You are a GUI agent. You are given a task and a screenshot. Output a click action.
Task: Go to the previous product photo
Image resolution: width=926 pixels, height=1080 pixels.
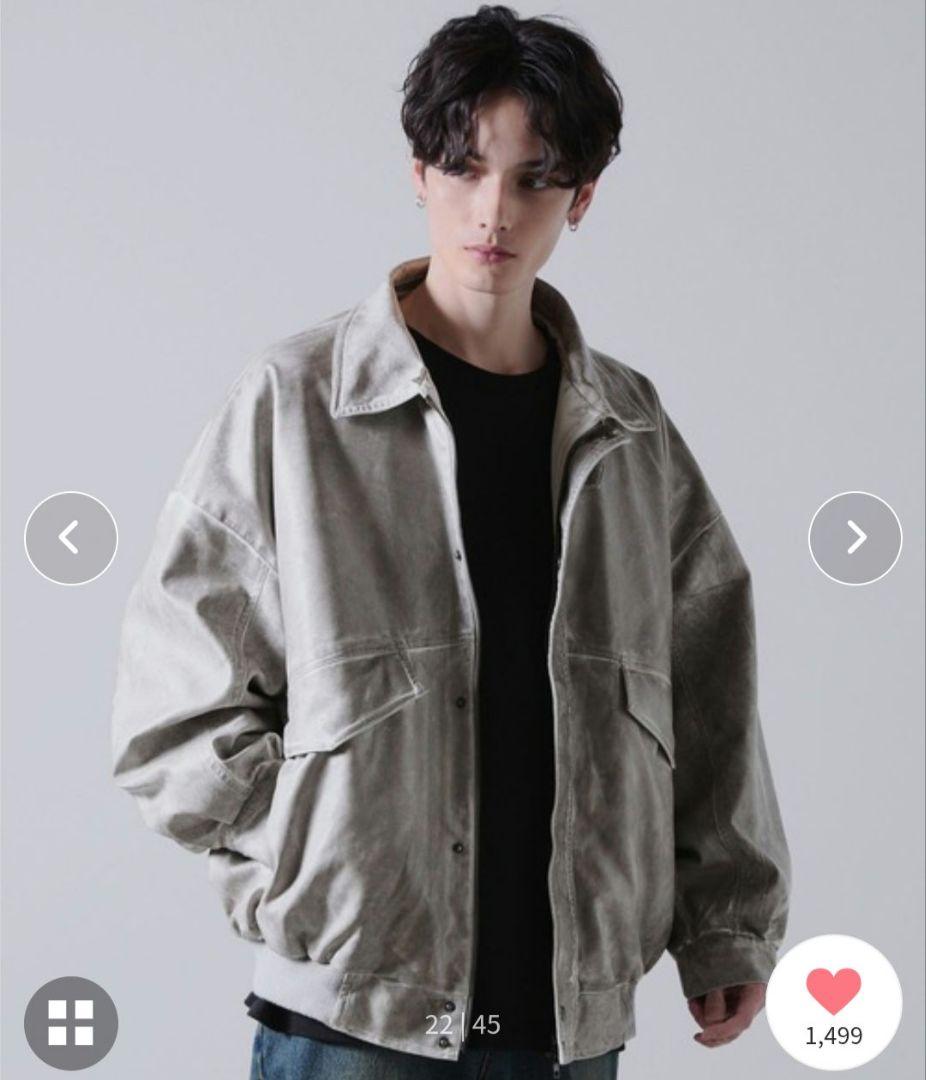(70, 538)
